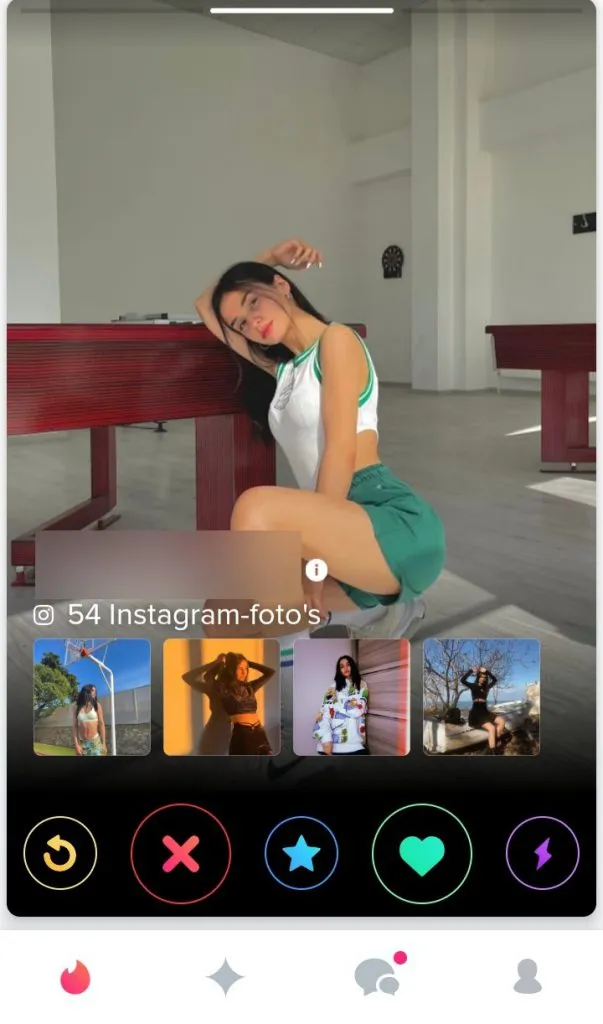Open the profile info icon
Image resolution: width=603 pixels, height=1024 pixels.
316,570
